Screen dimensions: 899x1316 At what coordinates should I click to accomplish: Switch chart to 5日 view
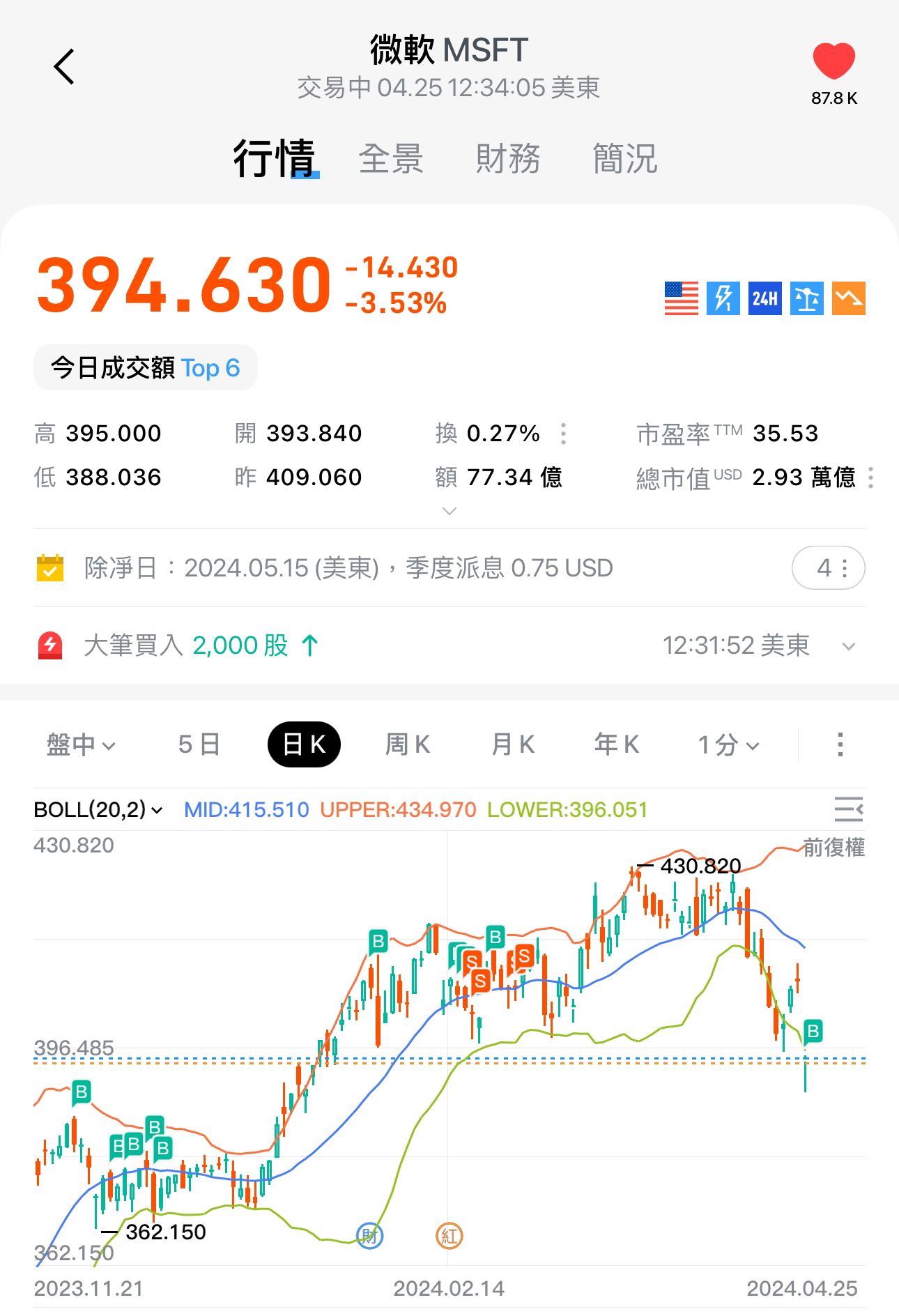199,744
